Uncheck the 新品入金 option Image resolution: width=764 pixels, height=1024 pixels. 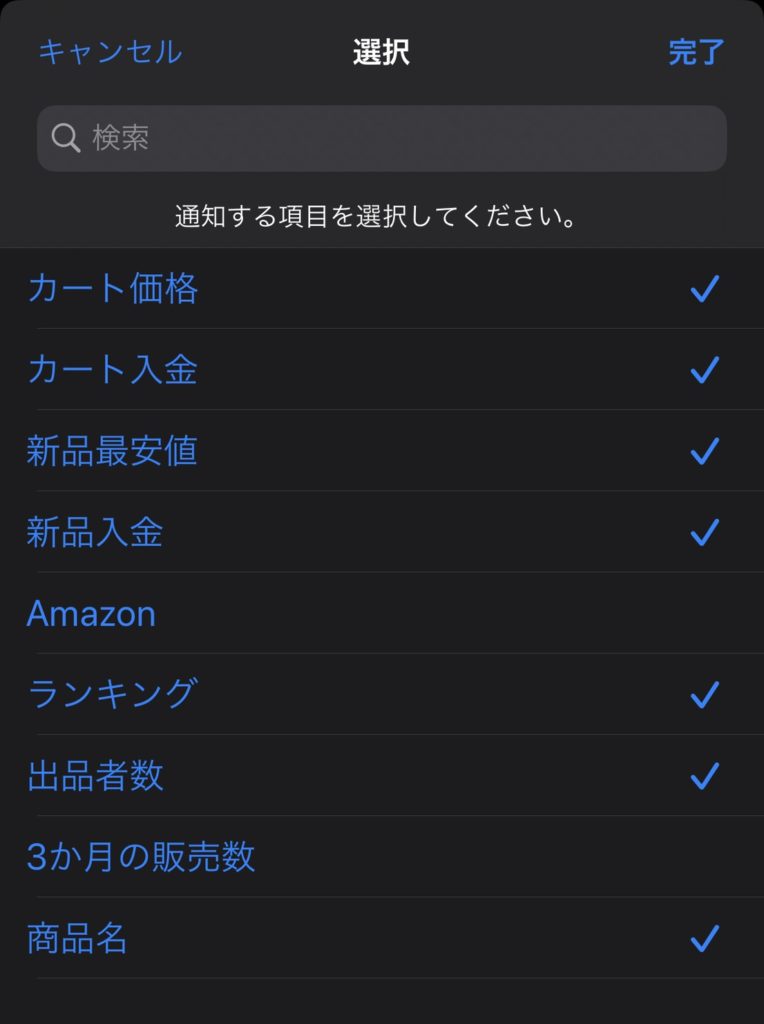382,532
